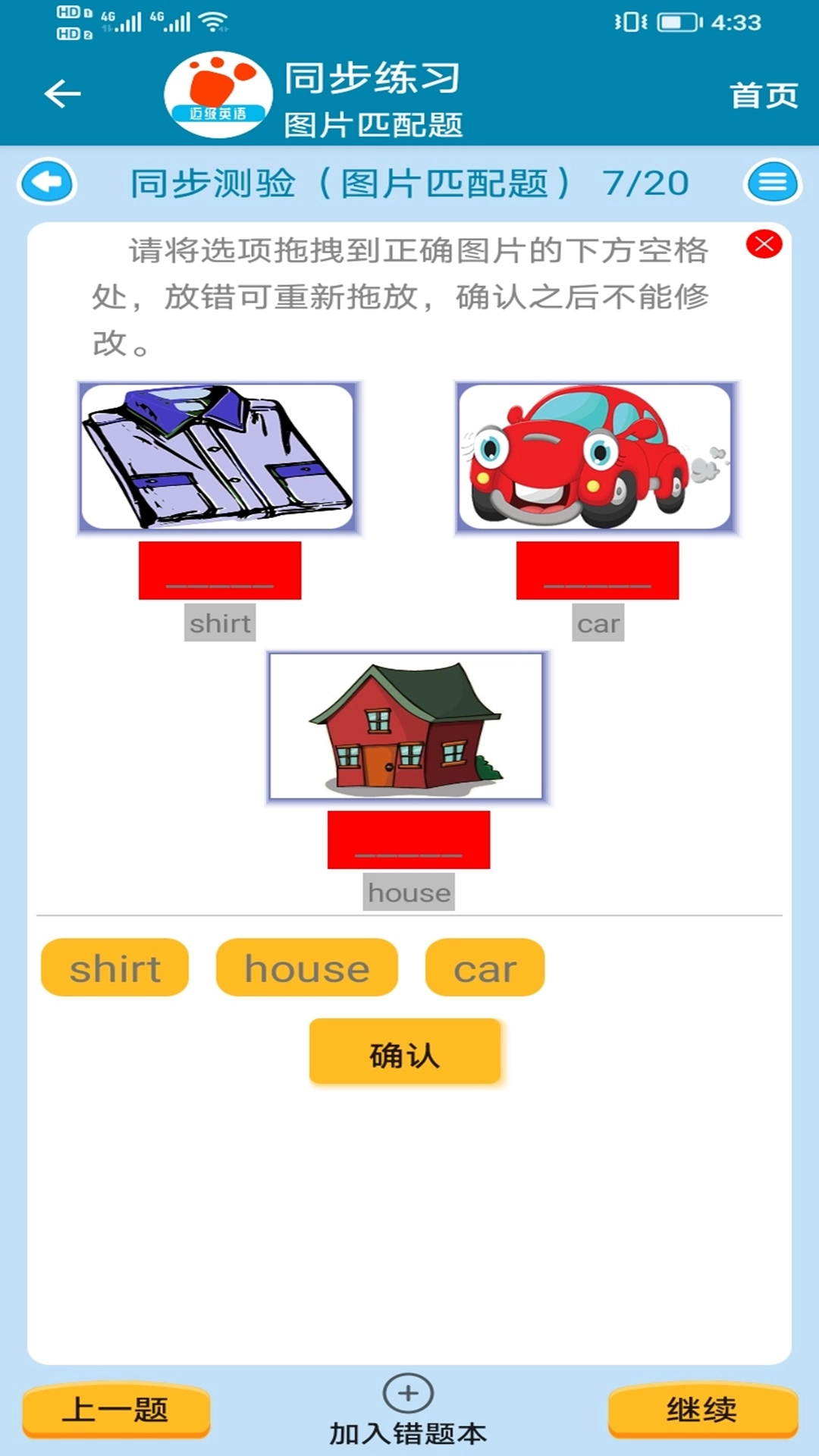This screenshot has height=1456, width=819.
Task: Tap the red X result icon
Action: (x=764, y=244)
